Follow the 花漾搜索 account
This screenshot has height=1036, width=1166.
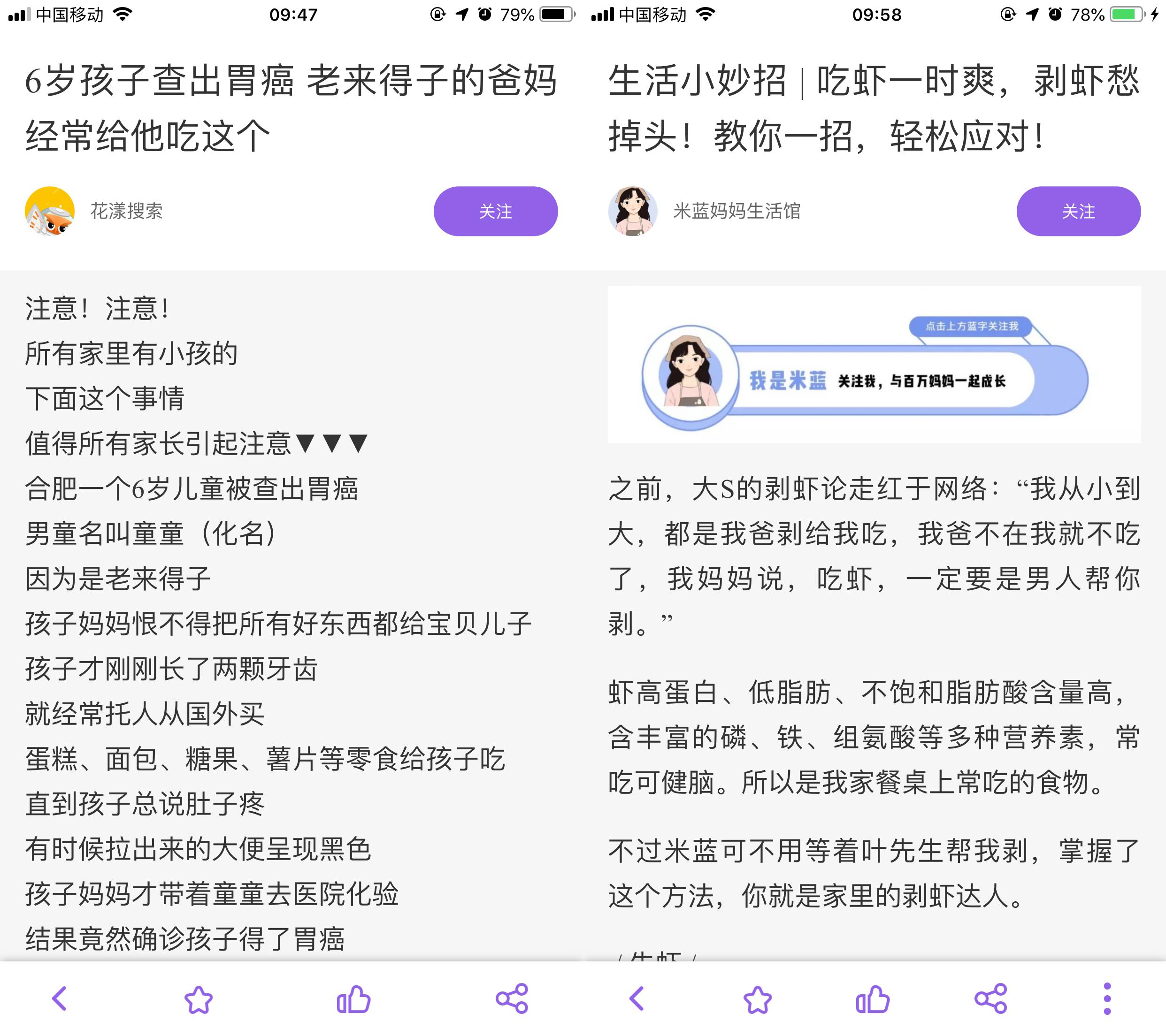(x=495, y=211)
